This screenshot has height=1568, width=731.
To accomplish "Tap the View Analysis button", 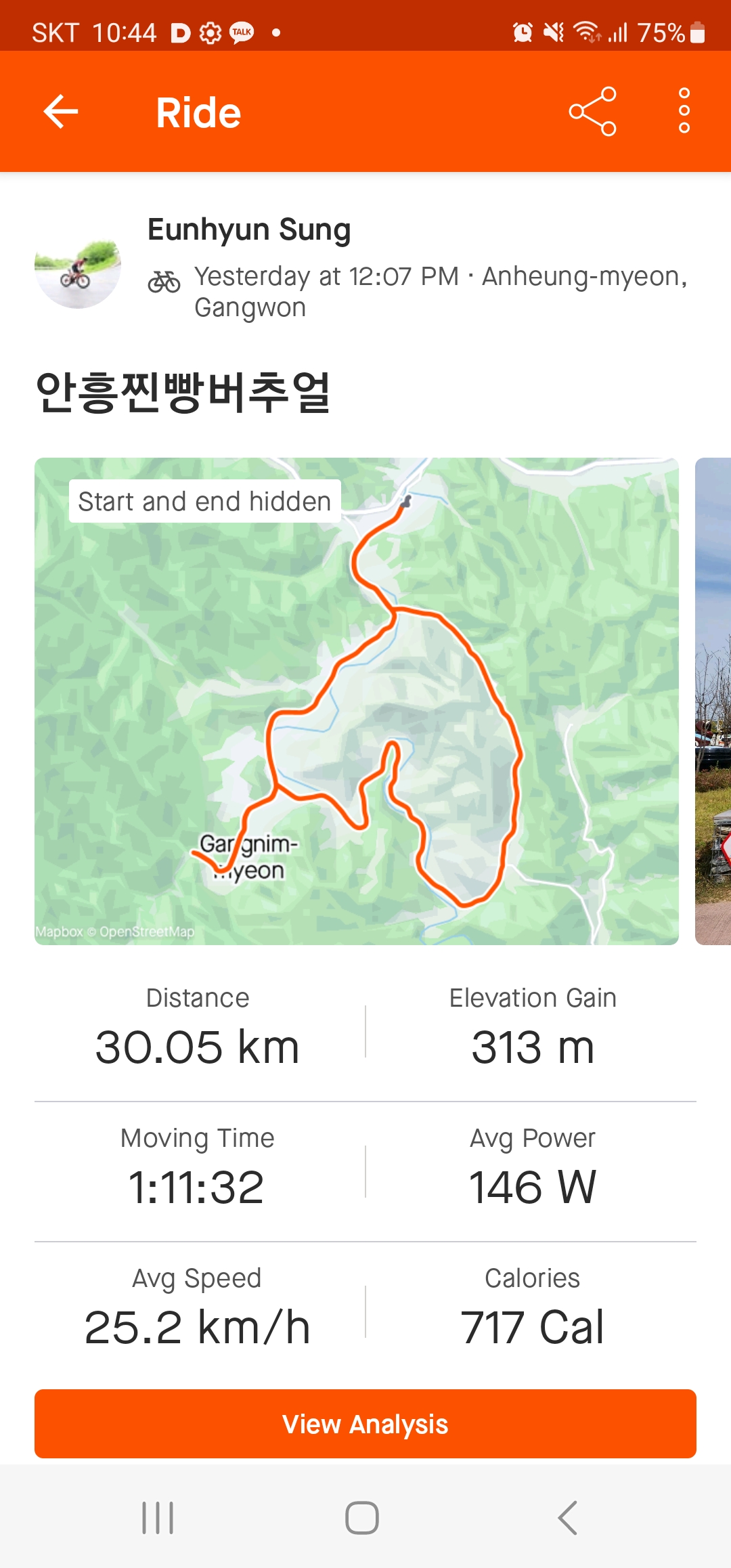I will click(x=365, y=1424).
